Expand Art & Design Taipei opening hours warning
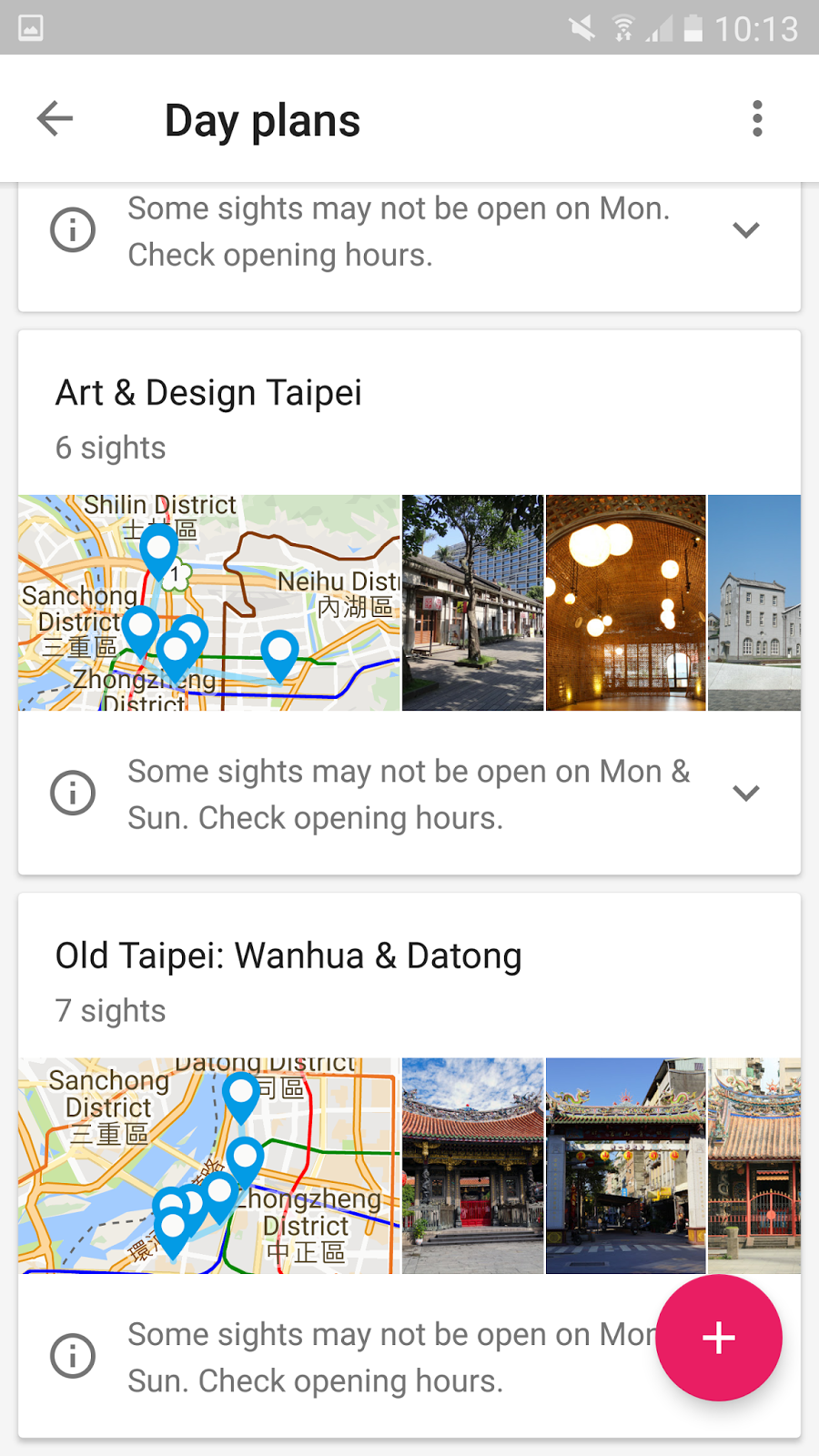Screen dimensions: 819x1456 746,794
